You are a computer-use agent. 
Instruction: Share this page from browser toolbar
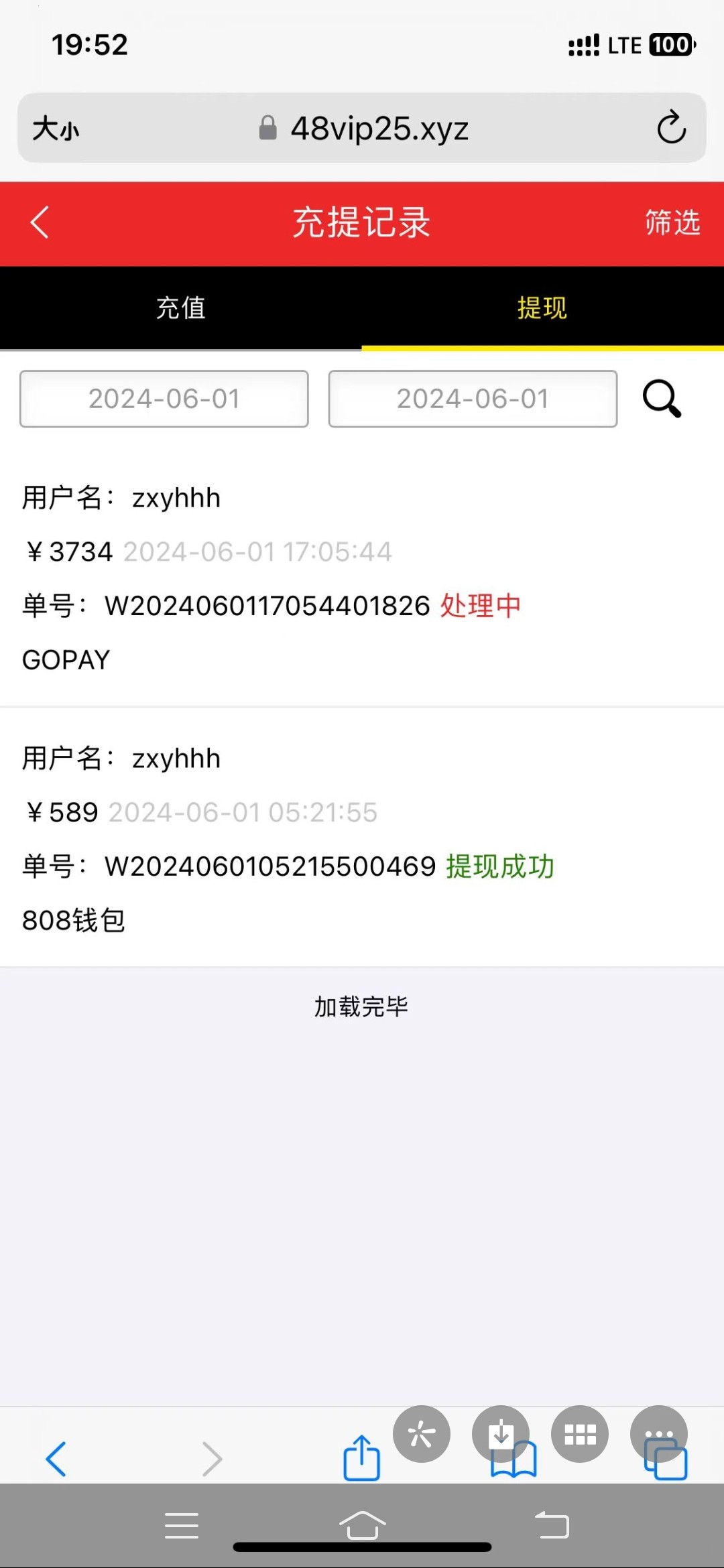click(x=361, y=1458)
